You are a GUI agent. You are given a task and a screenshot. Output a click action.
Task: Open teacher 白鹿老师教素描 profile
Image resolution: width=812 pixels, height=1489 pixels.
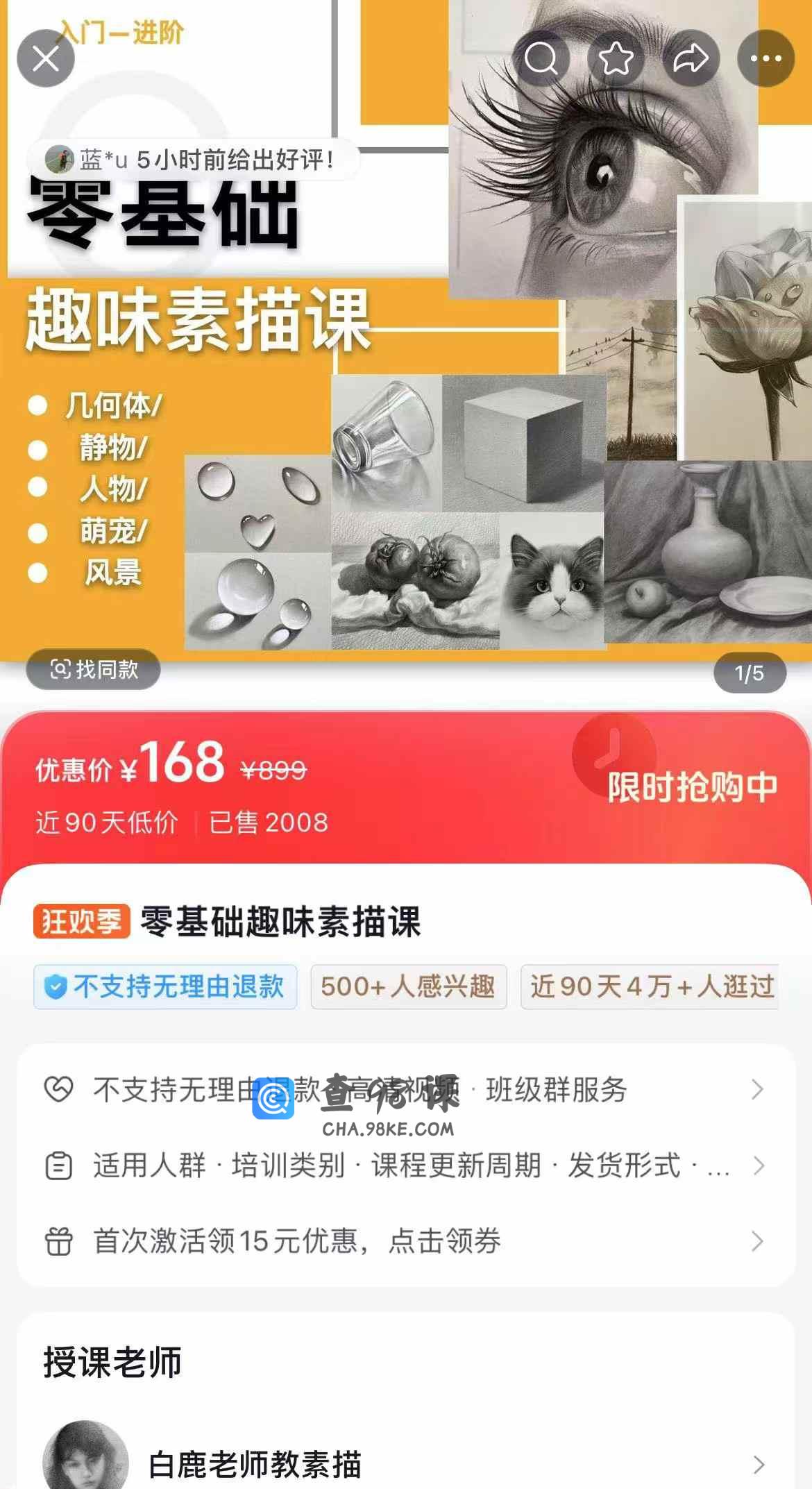tap(406, 1465)
